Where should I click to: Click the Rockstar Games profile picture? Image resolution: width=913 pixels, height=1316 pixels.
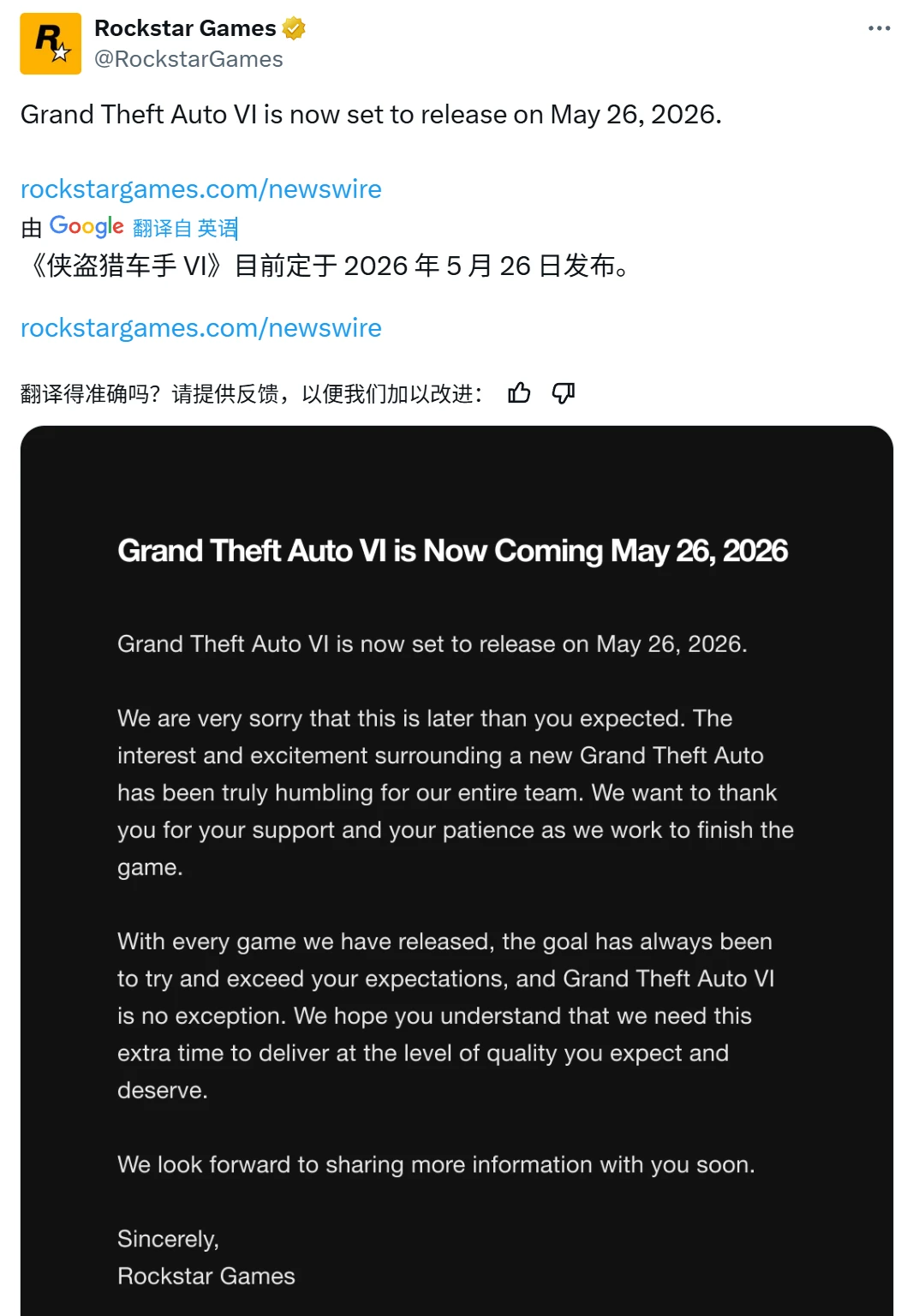tap(51, 41)
